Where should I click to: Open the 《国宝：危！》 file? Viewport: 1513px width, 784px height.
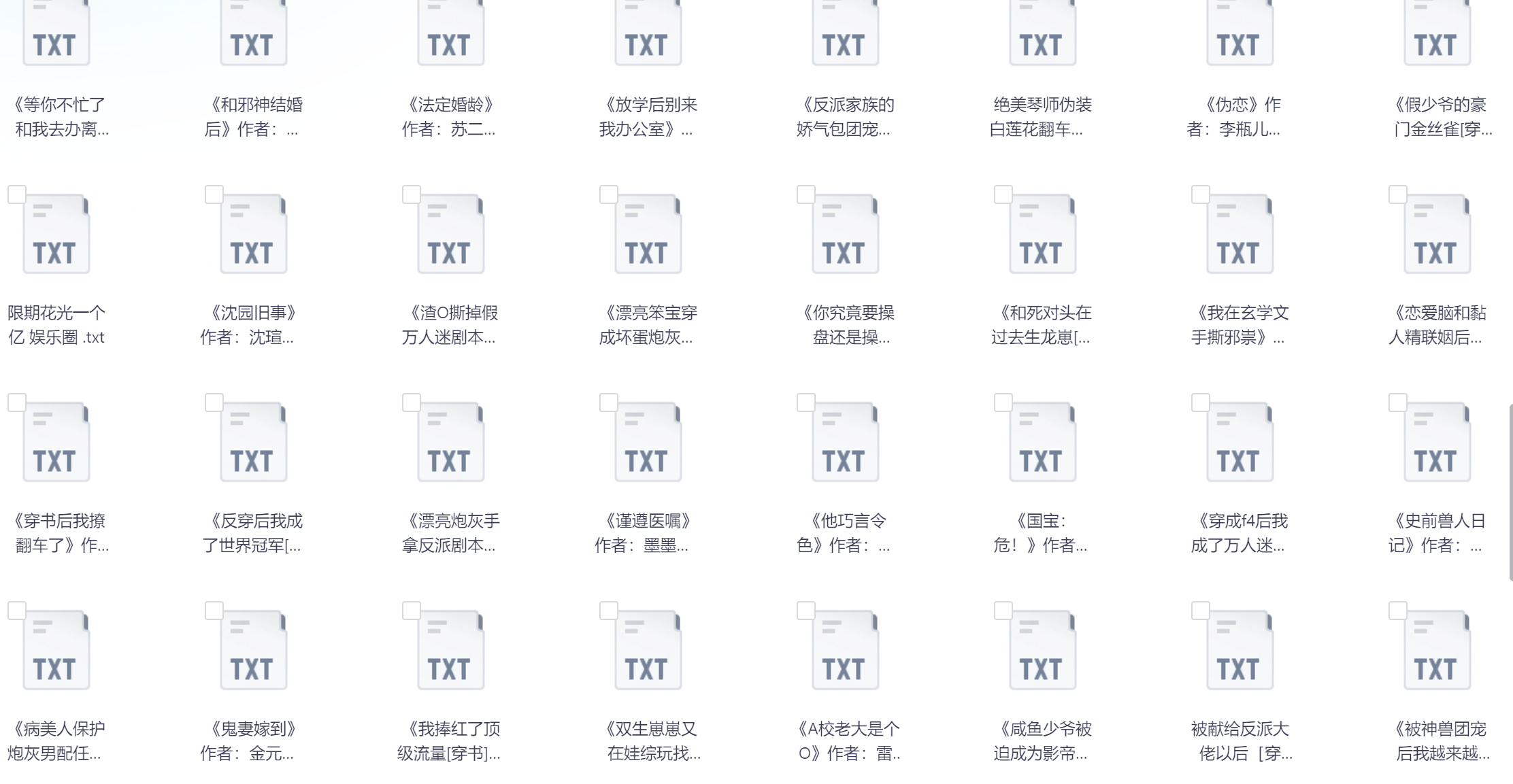[x=1042, y=443]
